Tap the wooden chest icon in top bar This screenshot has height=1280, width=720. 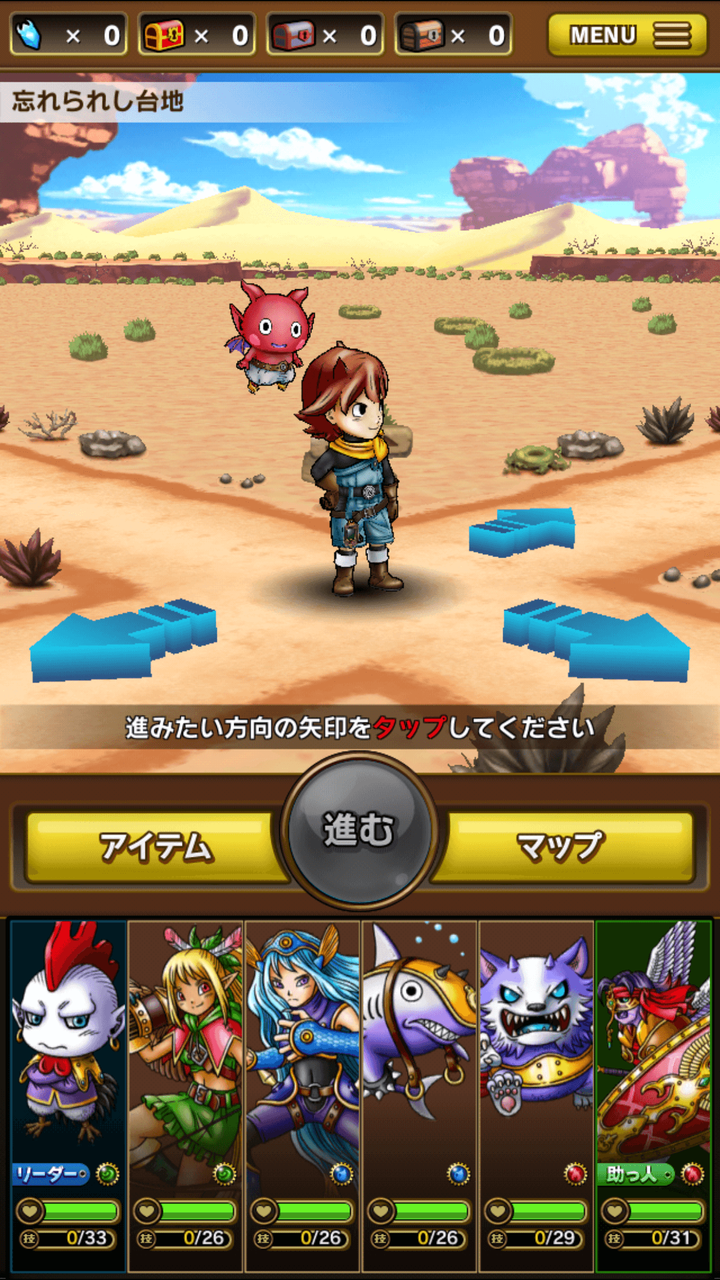[420, 33]
